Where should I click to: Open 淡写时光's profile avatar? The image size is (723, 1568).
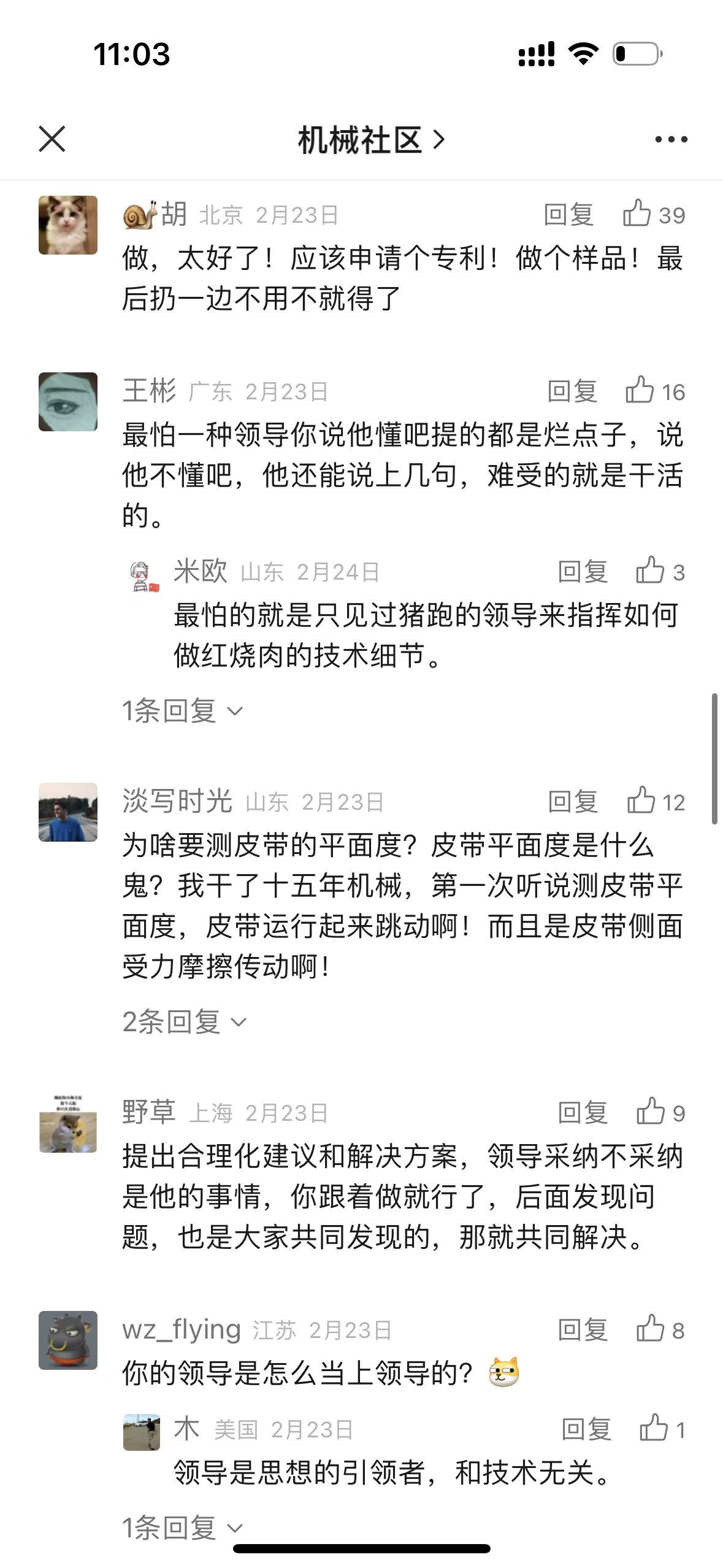coord(68,812)
